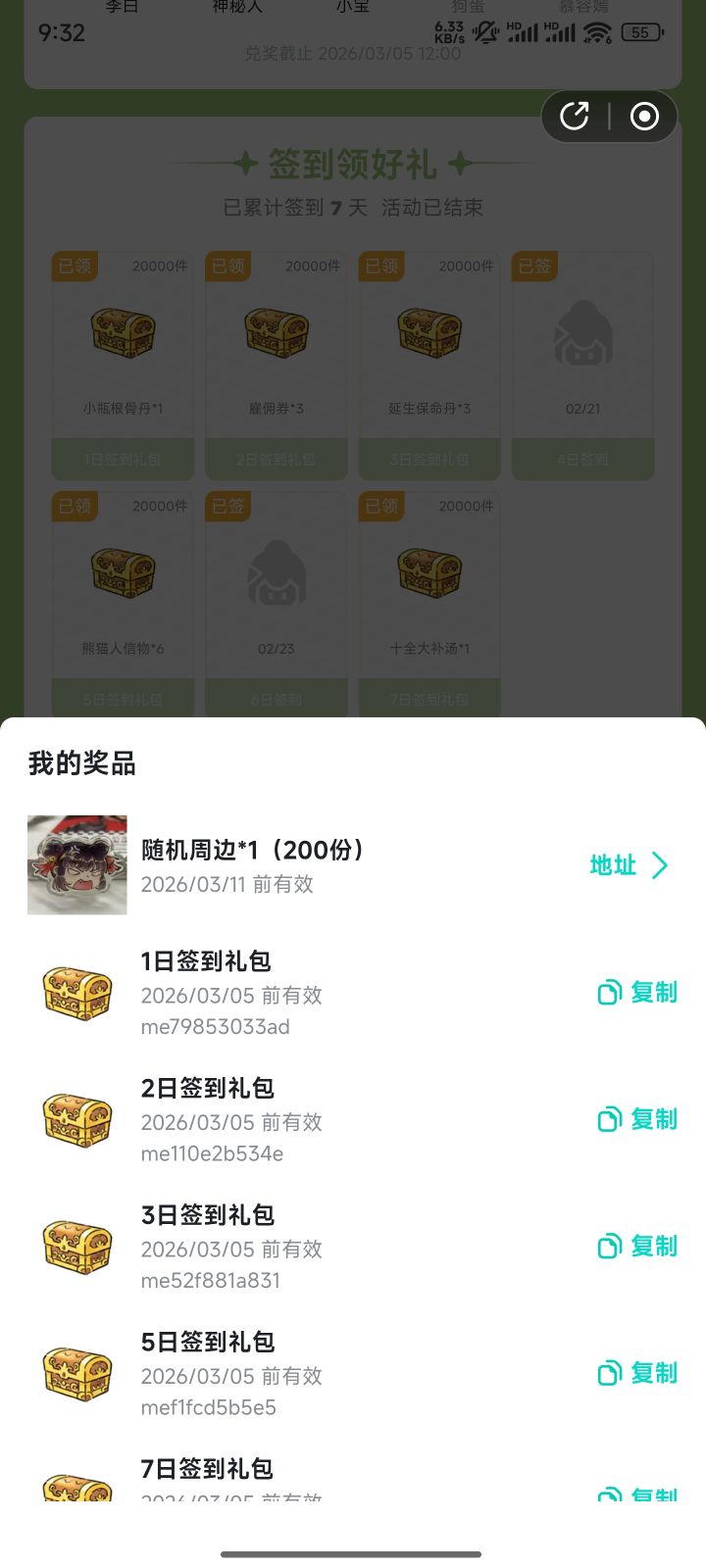The width and height of the screenshot is (706, 1568).
Task: Tap the treasure chest icon for 熊猫人信物*6
Action: [123, 573]
